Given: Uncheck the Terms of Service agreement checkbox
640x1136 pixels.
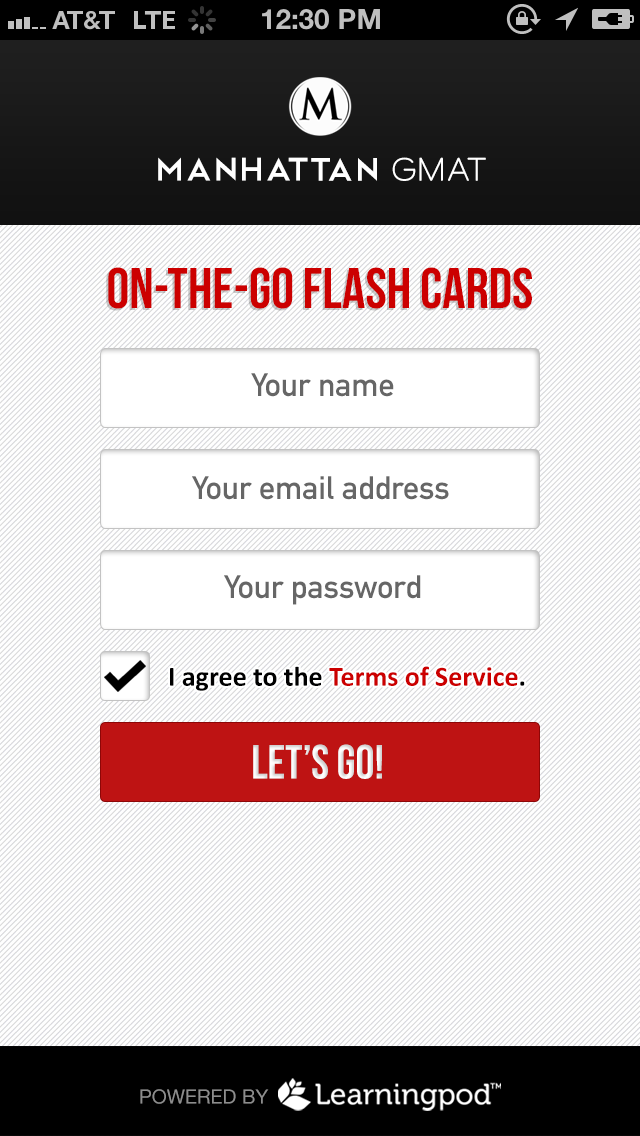Looking at the screenshot, I should (x=125, y=677).
